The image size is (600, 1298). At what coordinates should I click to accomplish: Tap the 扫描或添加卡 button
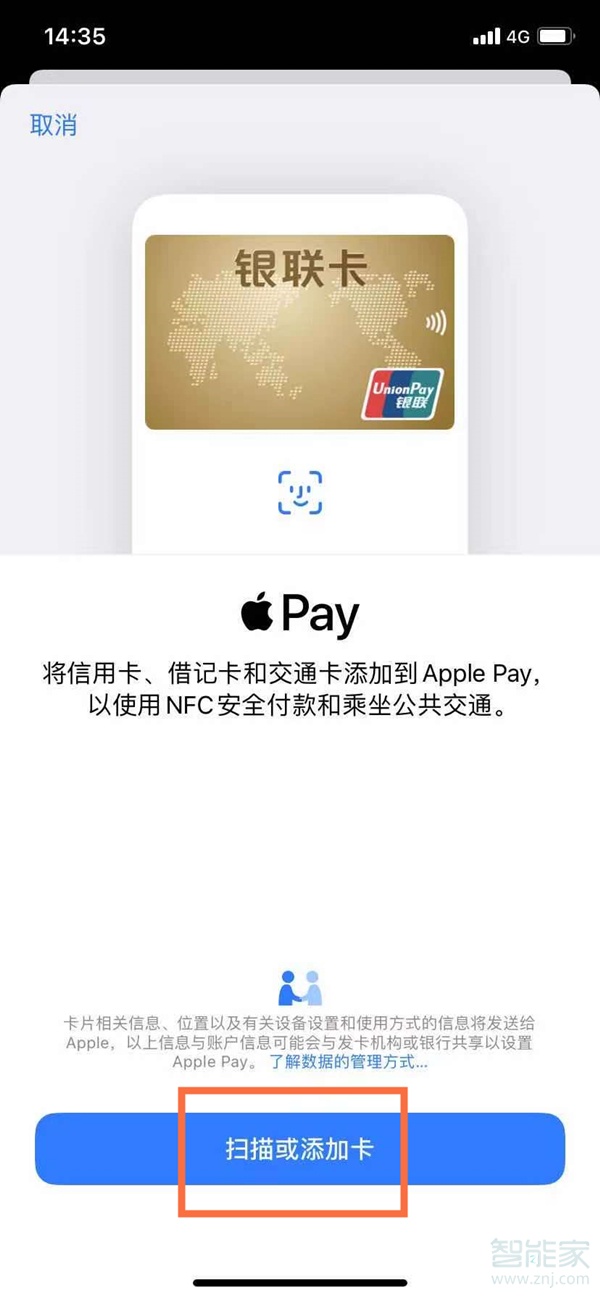tap(299, 1148)
